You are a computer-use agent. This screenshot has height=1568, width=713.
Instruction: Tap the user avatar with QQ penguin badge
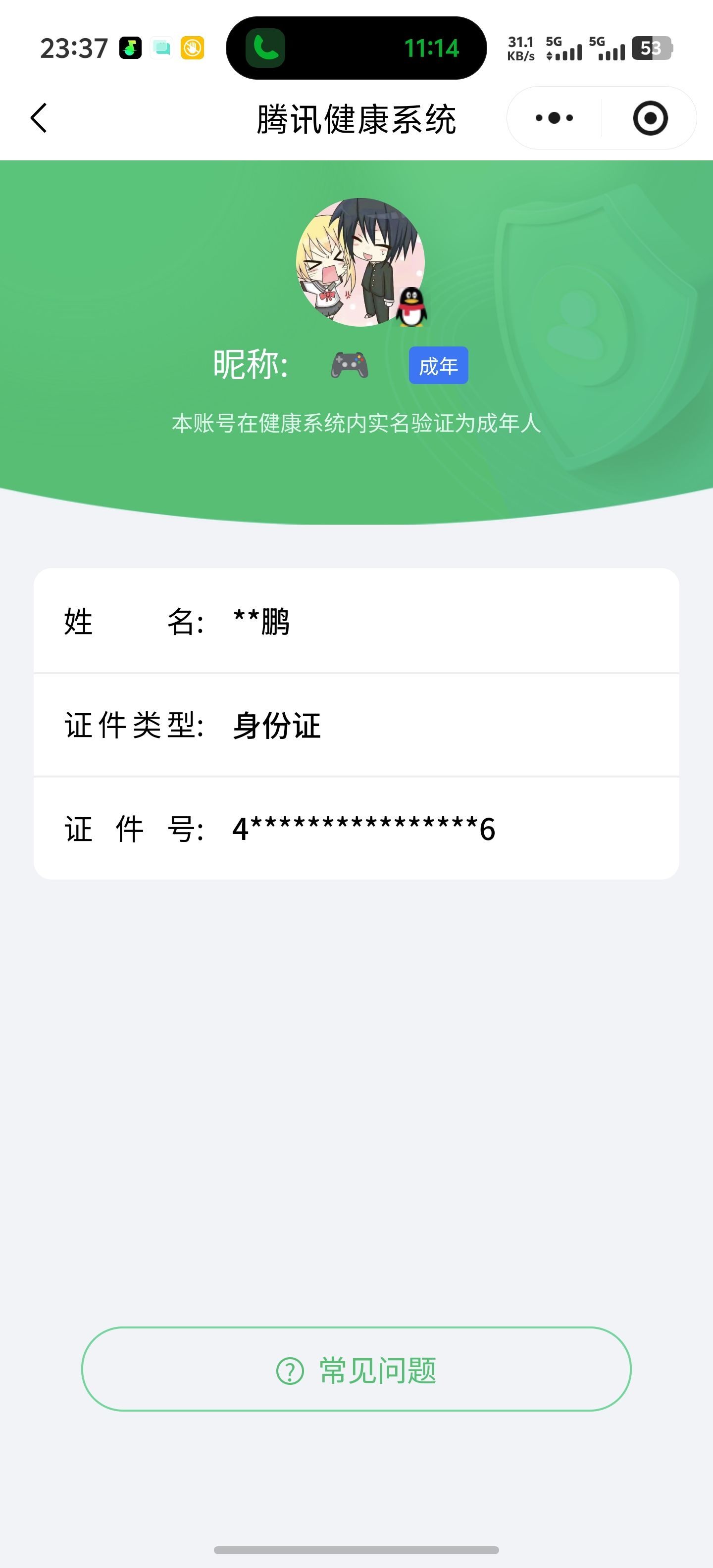356,262
